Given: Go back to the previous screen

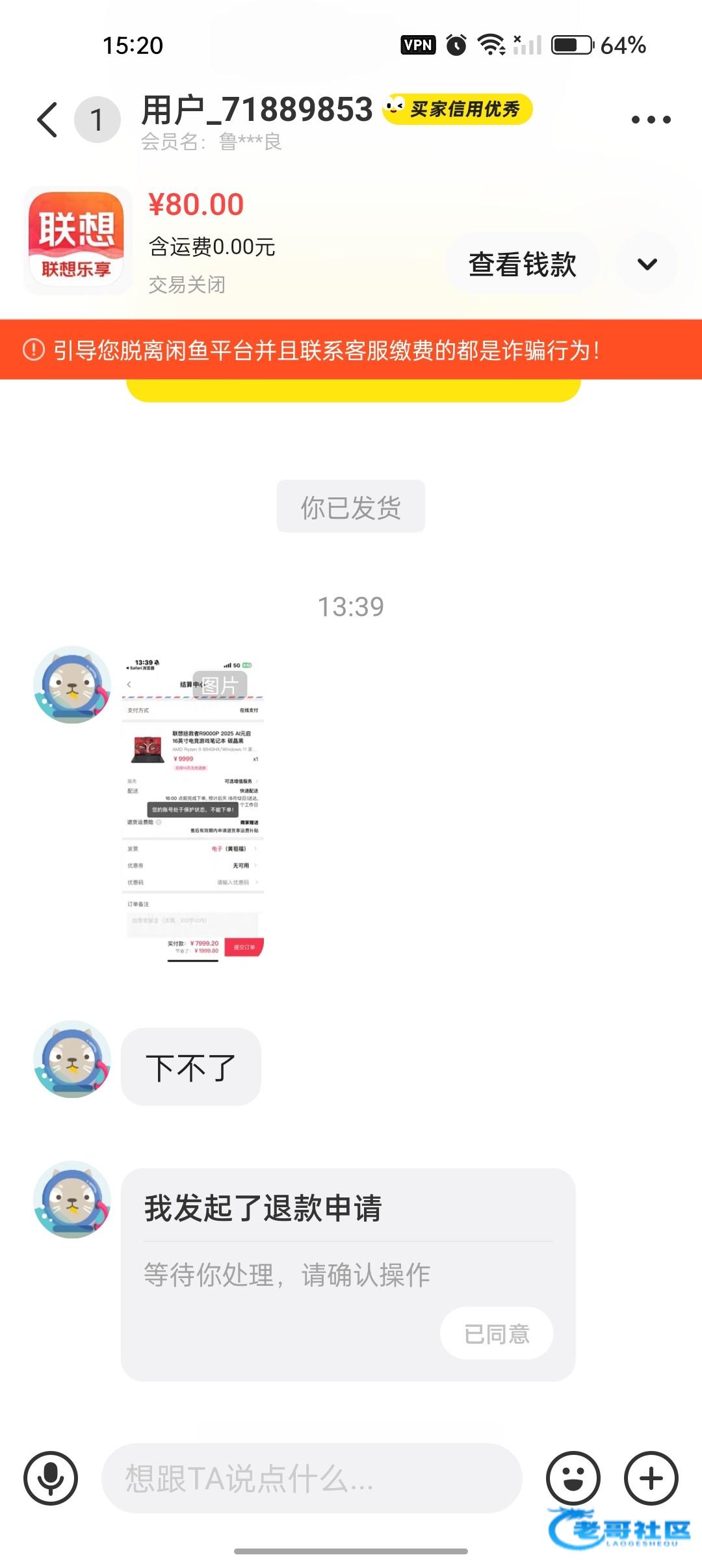Looking at the screenshot, I should tap(48, 120).
